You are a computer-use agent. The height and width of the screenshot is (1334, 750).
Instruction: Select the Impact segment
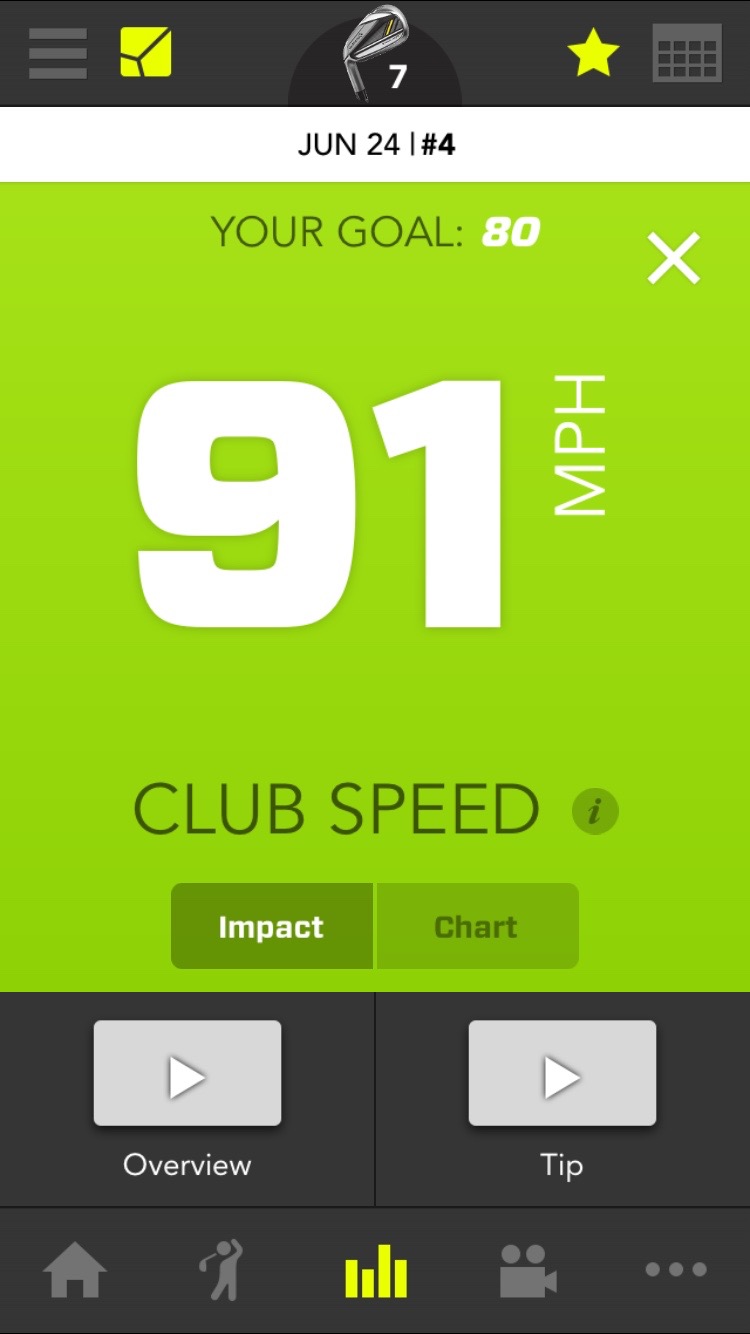(x=272, y=926)
